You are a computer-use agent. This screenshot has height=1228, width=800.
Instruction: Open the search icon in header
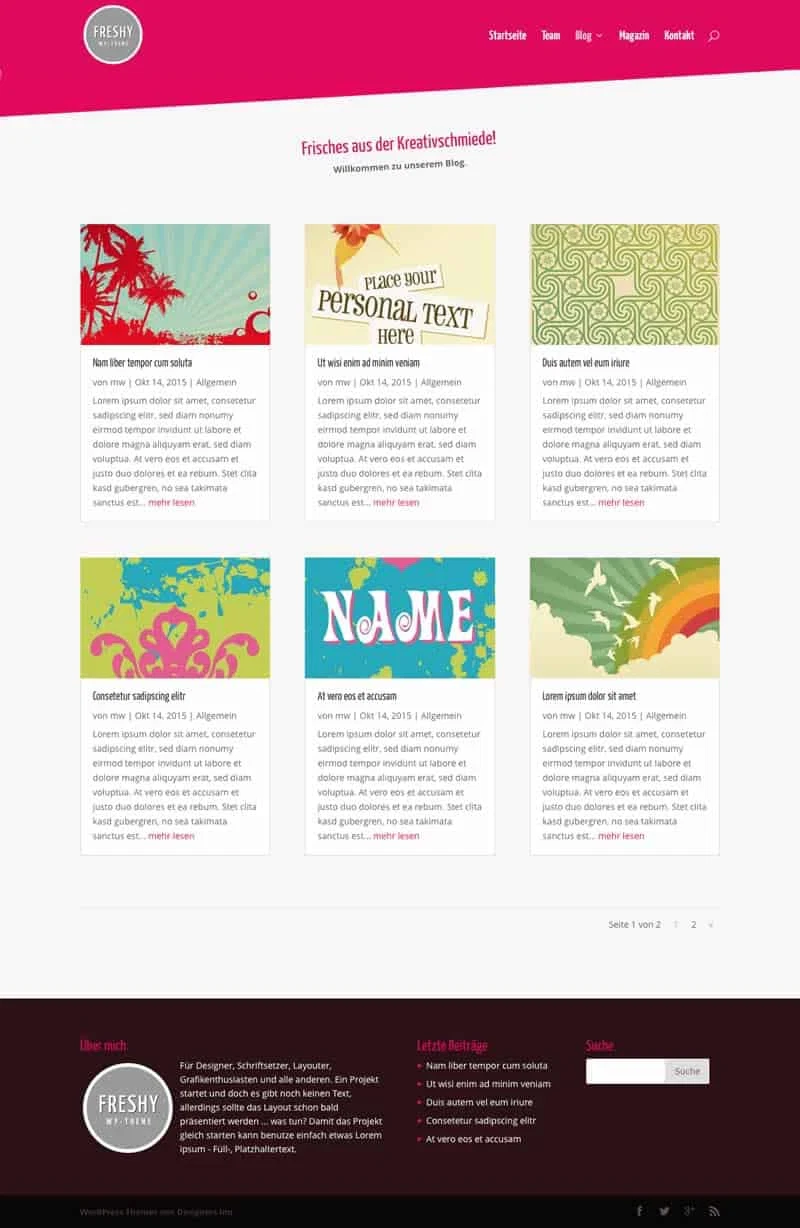point(713,36)
